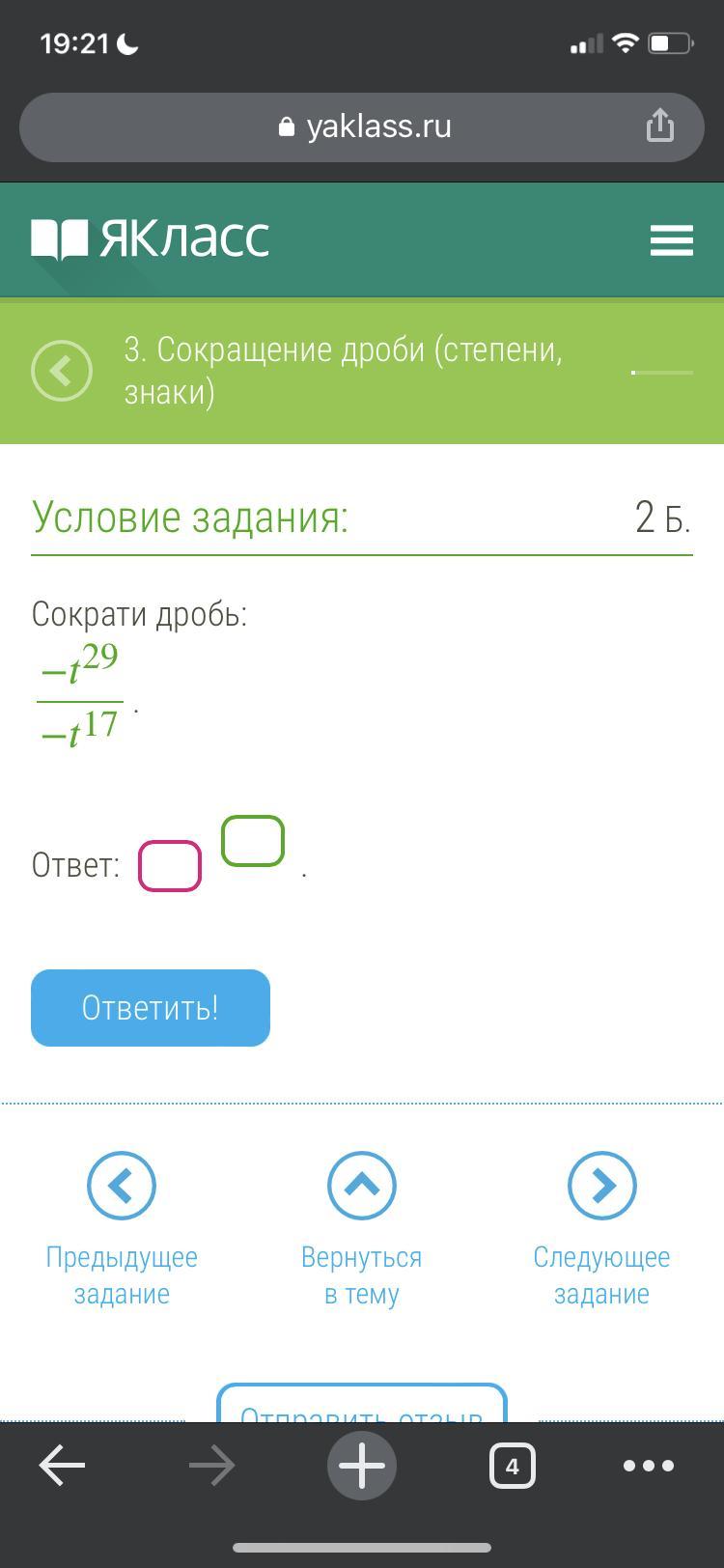
Task: Tap the base answer input box
Action: click(170, 866)
